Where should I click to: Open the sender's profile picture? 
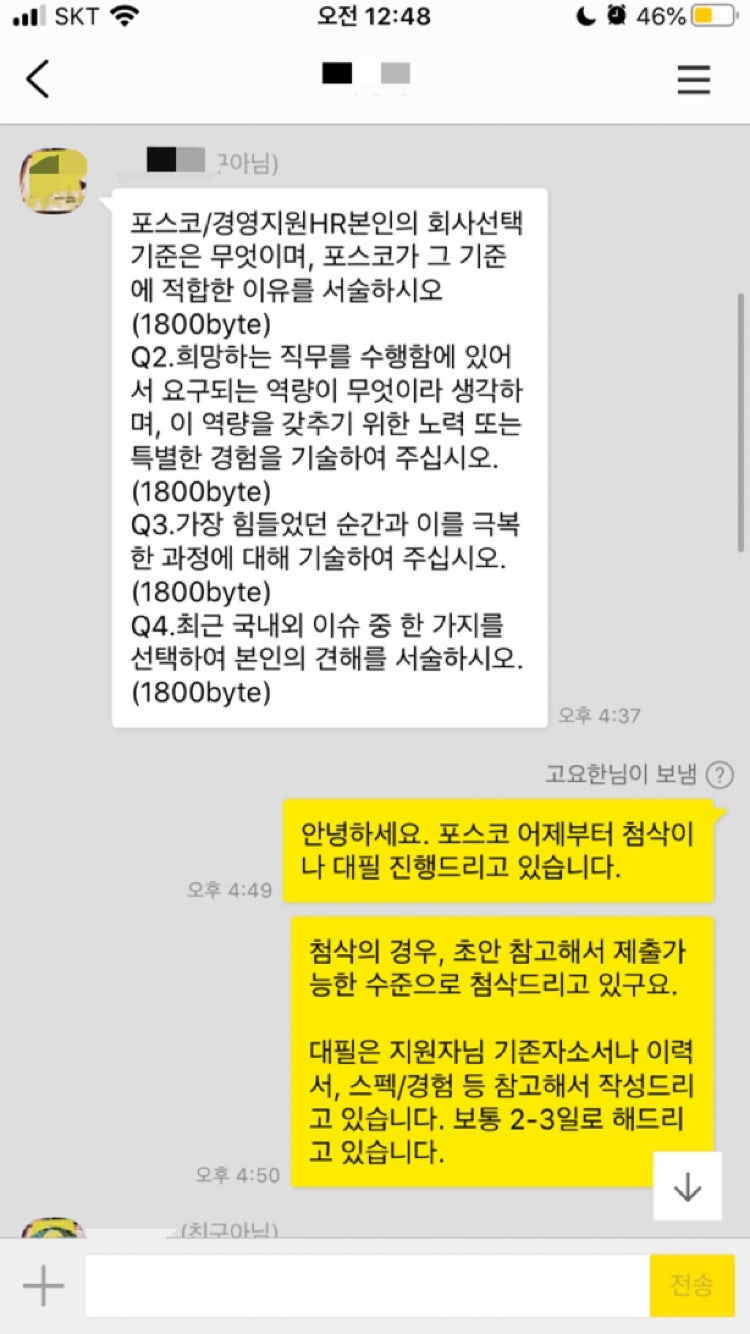[53, 180]
